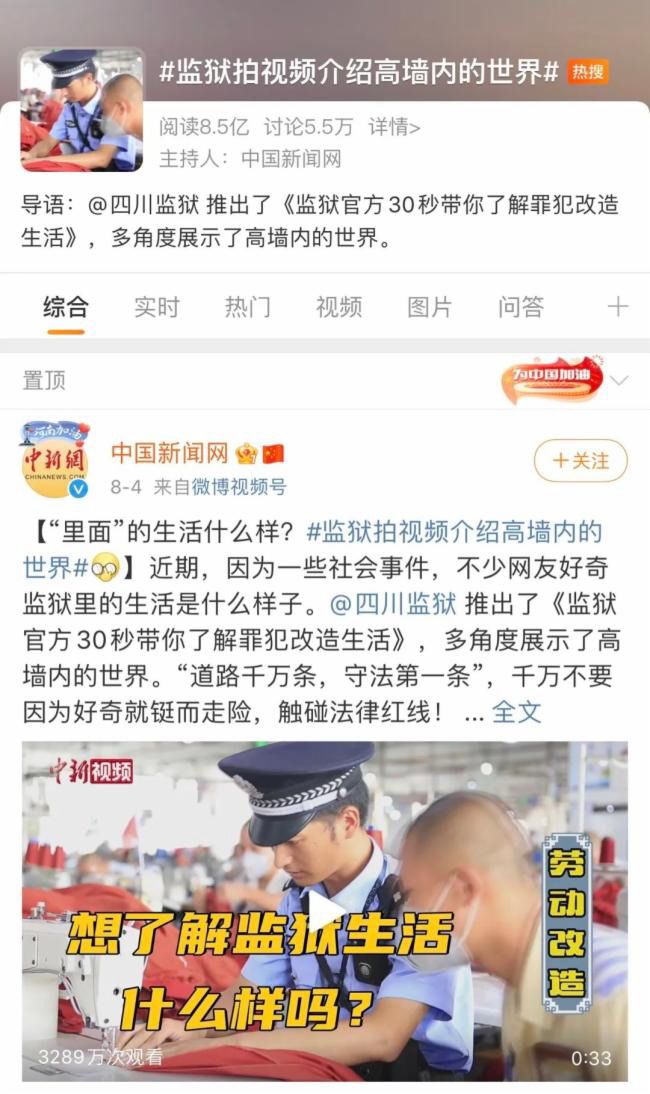Play the 想了解监狱生活 video
The image size is (650, 1094).
tap(325, 911)
